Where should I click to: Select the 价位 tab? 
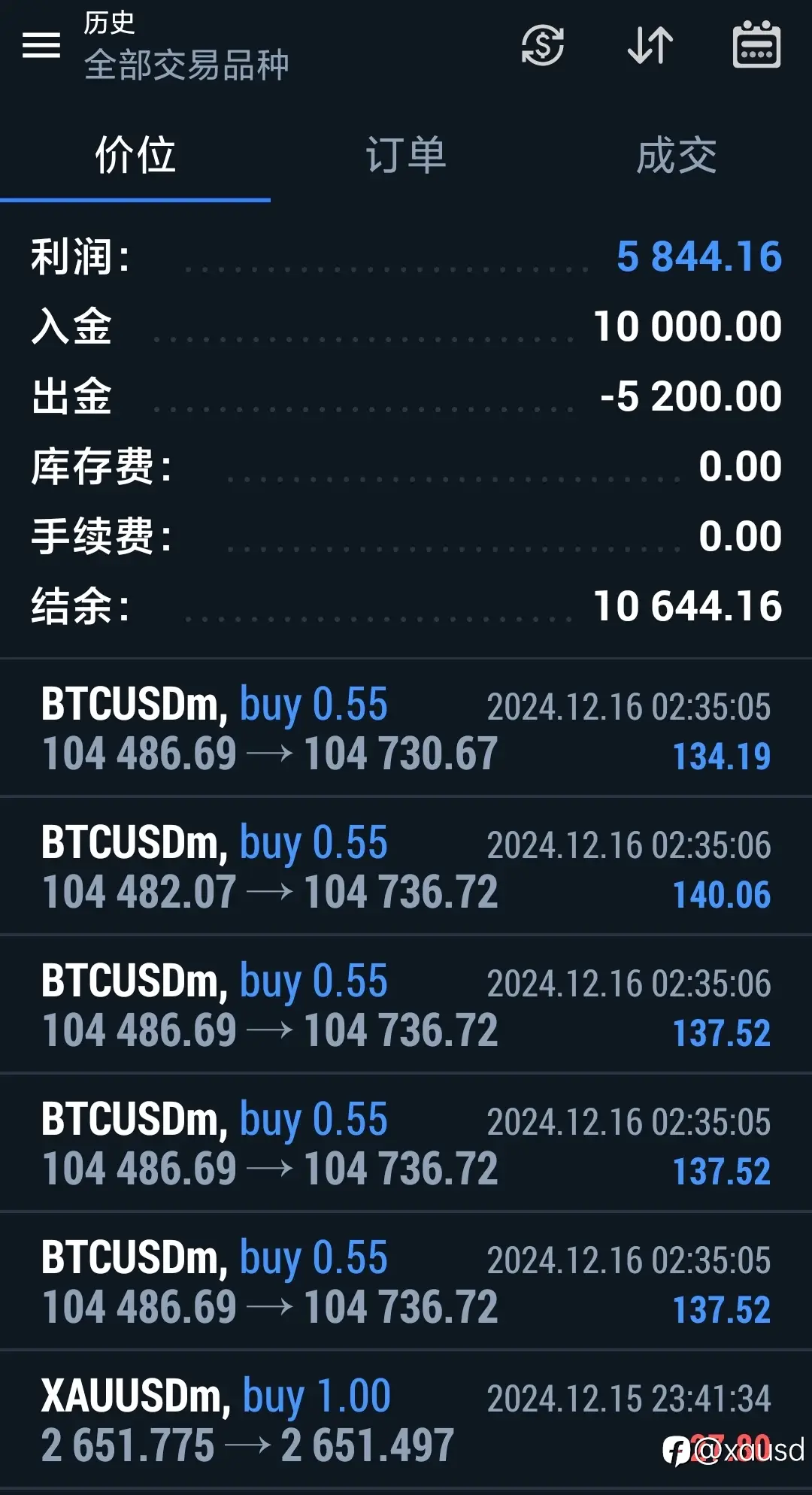click(135, 156)
